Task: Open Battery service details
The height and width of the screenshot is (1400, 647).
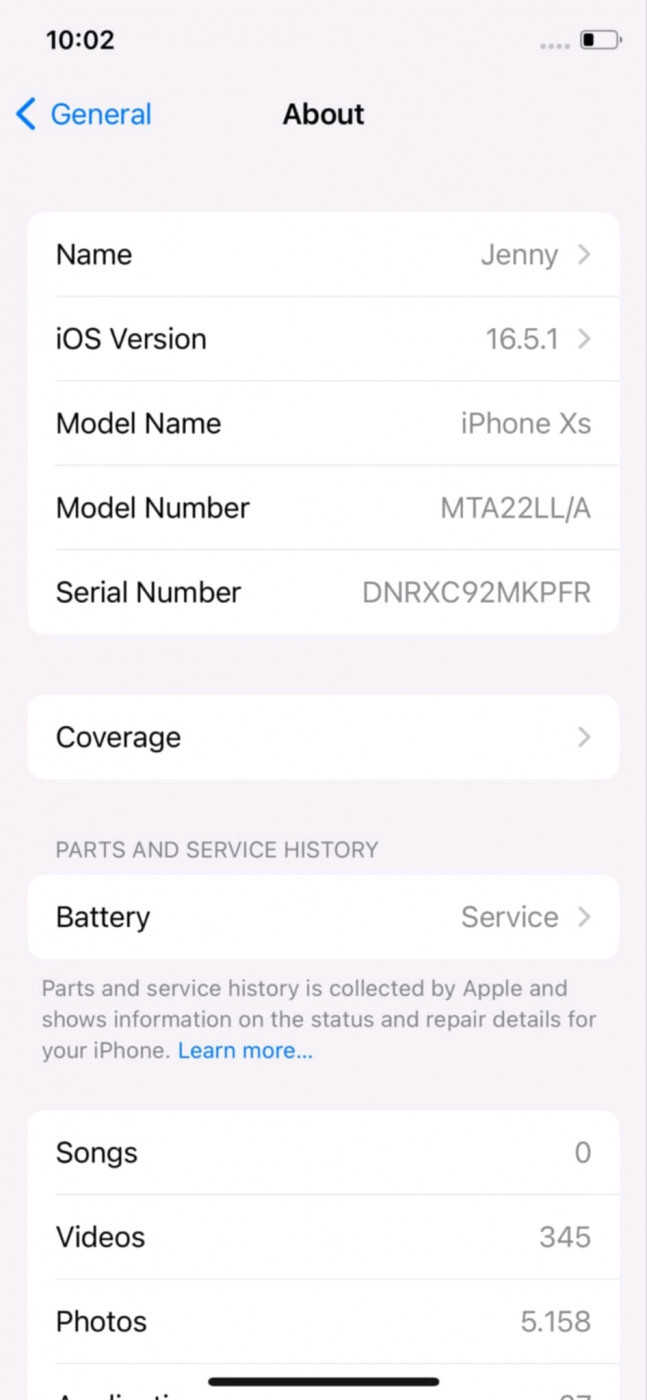Action: [323, 917]
